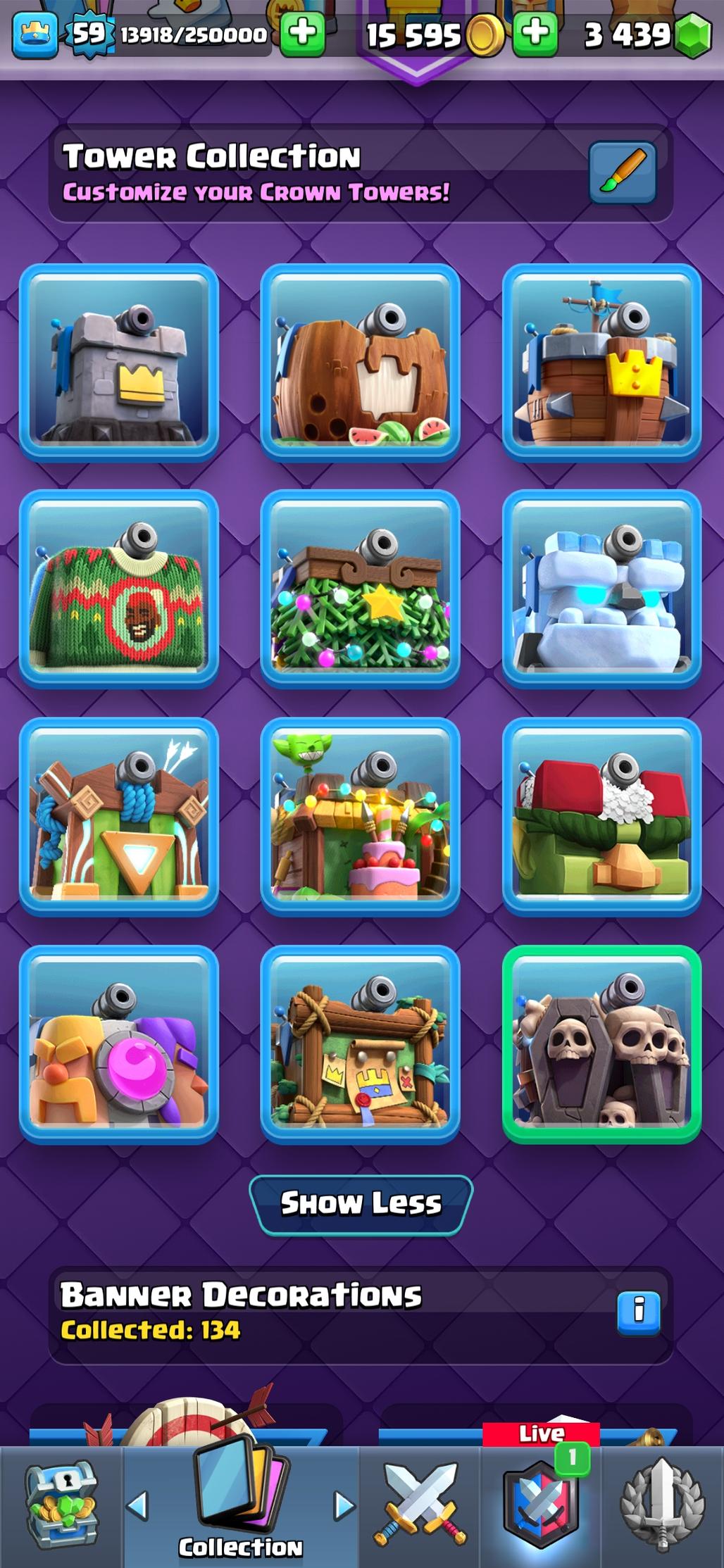
Task: Switch to the Battle crossed swords tab
Action: coord(420,1507)
